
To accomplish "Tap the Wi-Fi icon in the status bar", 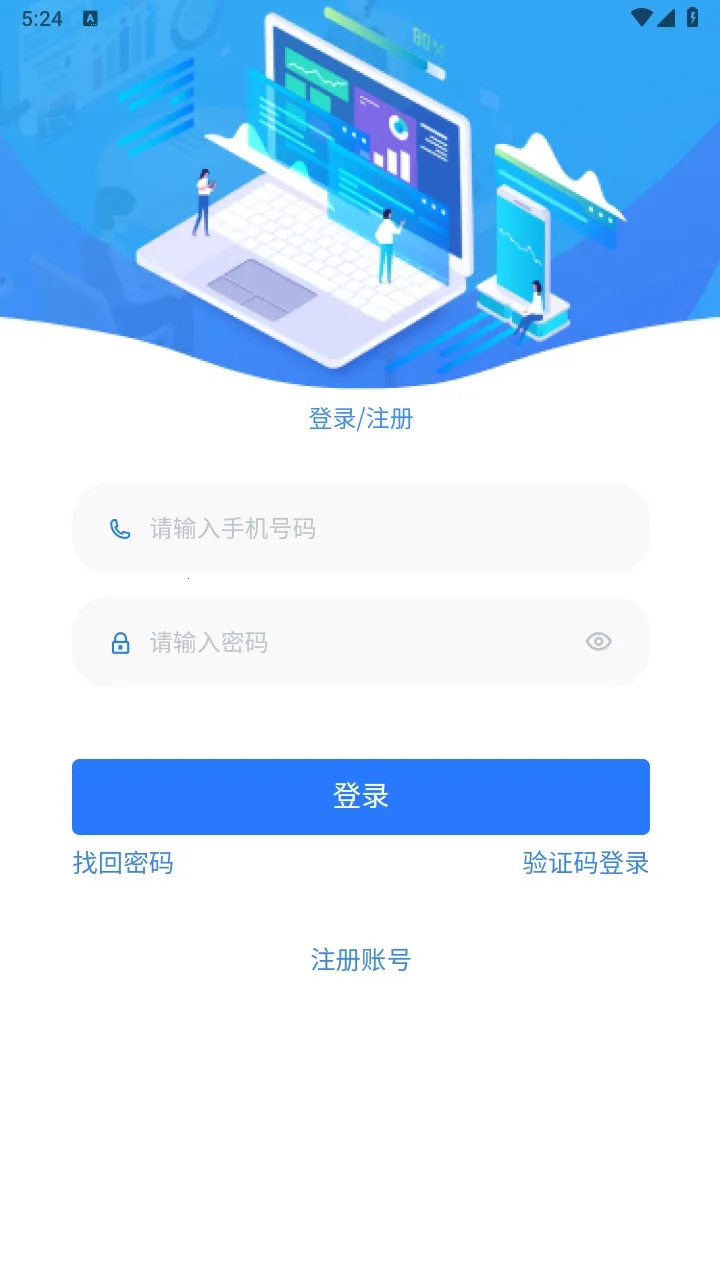I will click(x=643, y=17).
